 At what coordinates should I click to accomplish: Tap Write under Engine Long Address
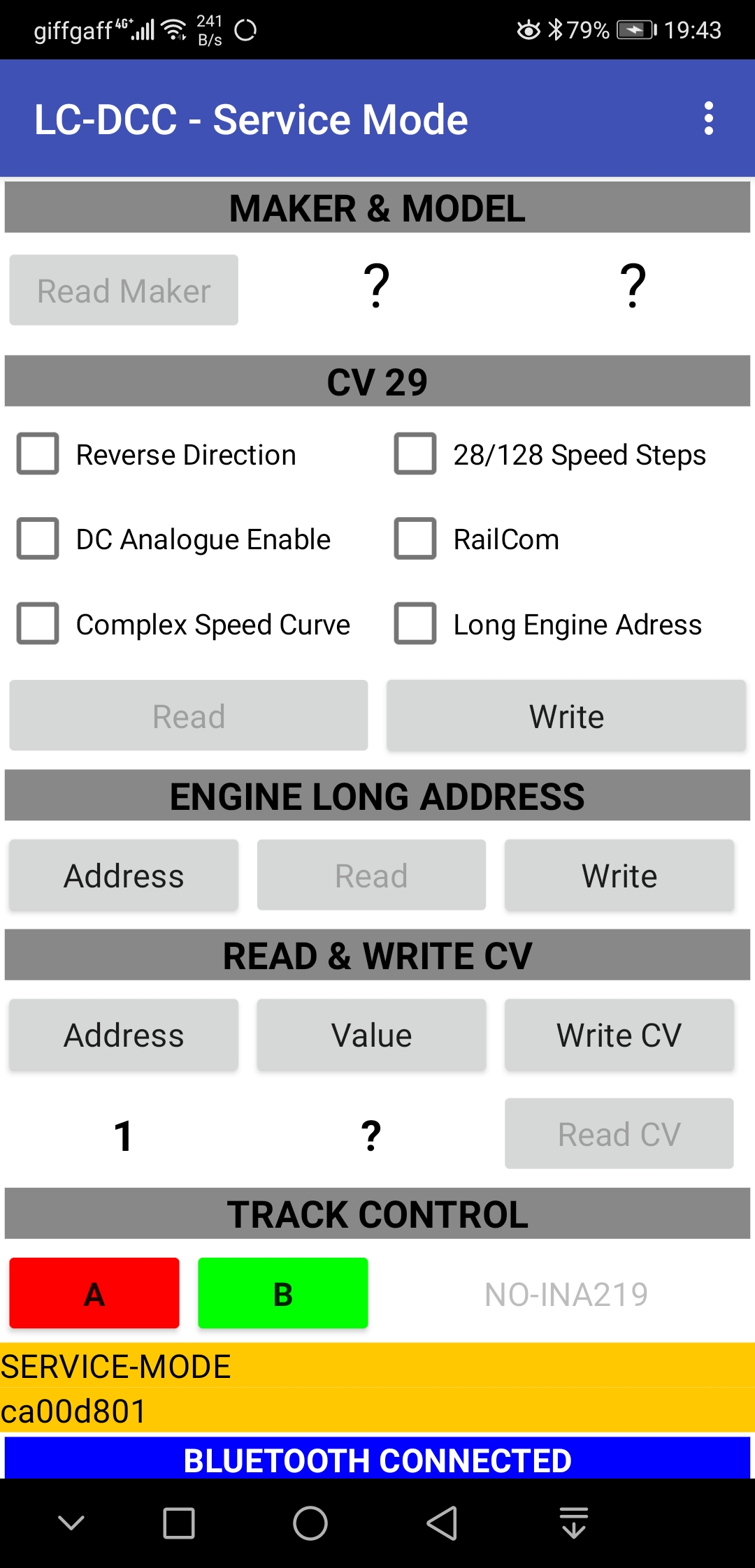pos(619,876)
